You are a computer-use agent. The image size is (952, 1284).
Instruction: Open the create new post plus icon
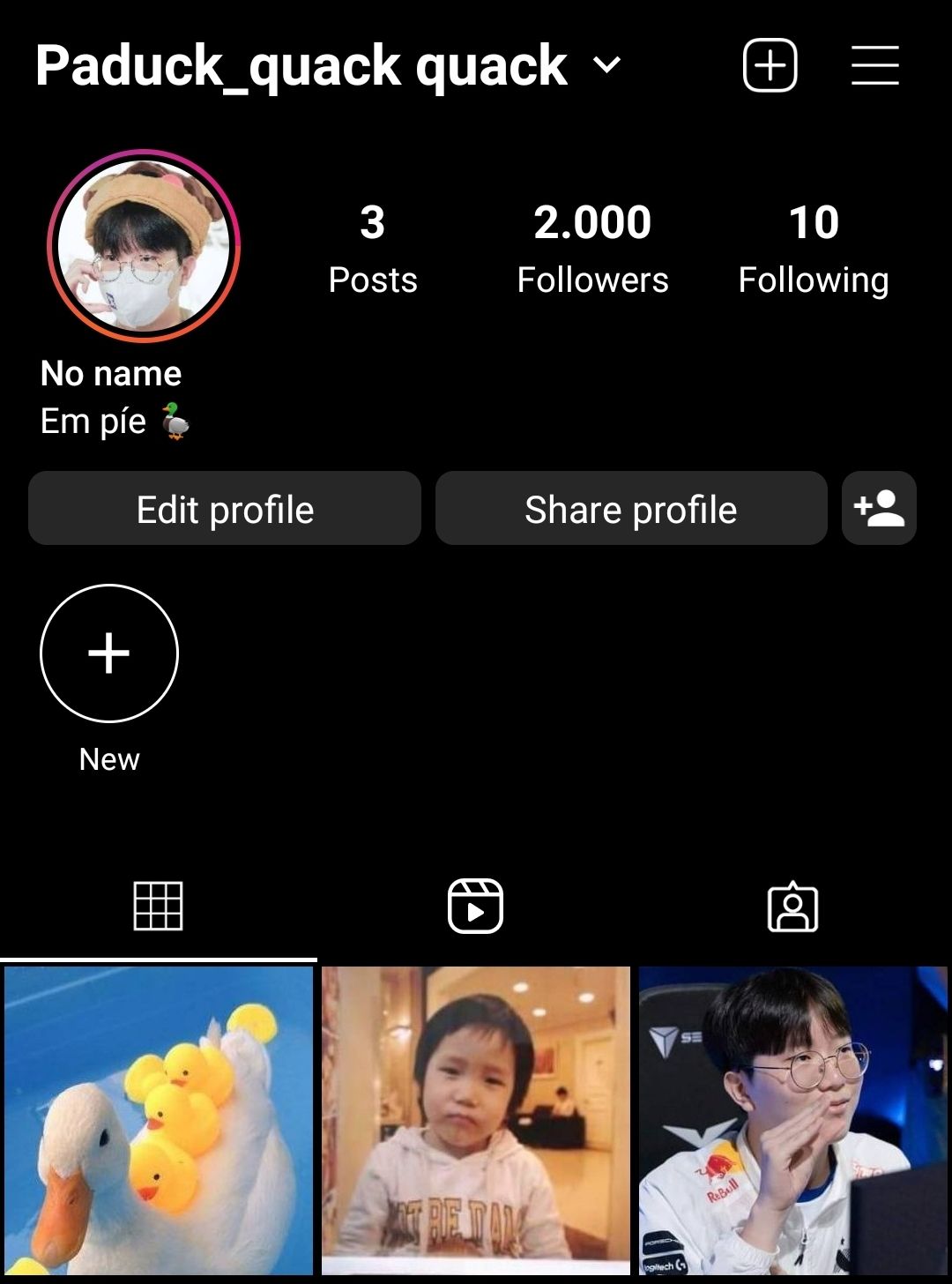pyautogui.click(x=770, y=65)
